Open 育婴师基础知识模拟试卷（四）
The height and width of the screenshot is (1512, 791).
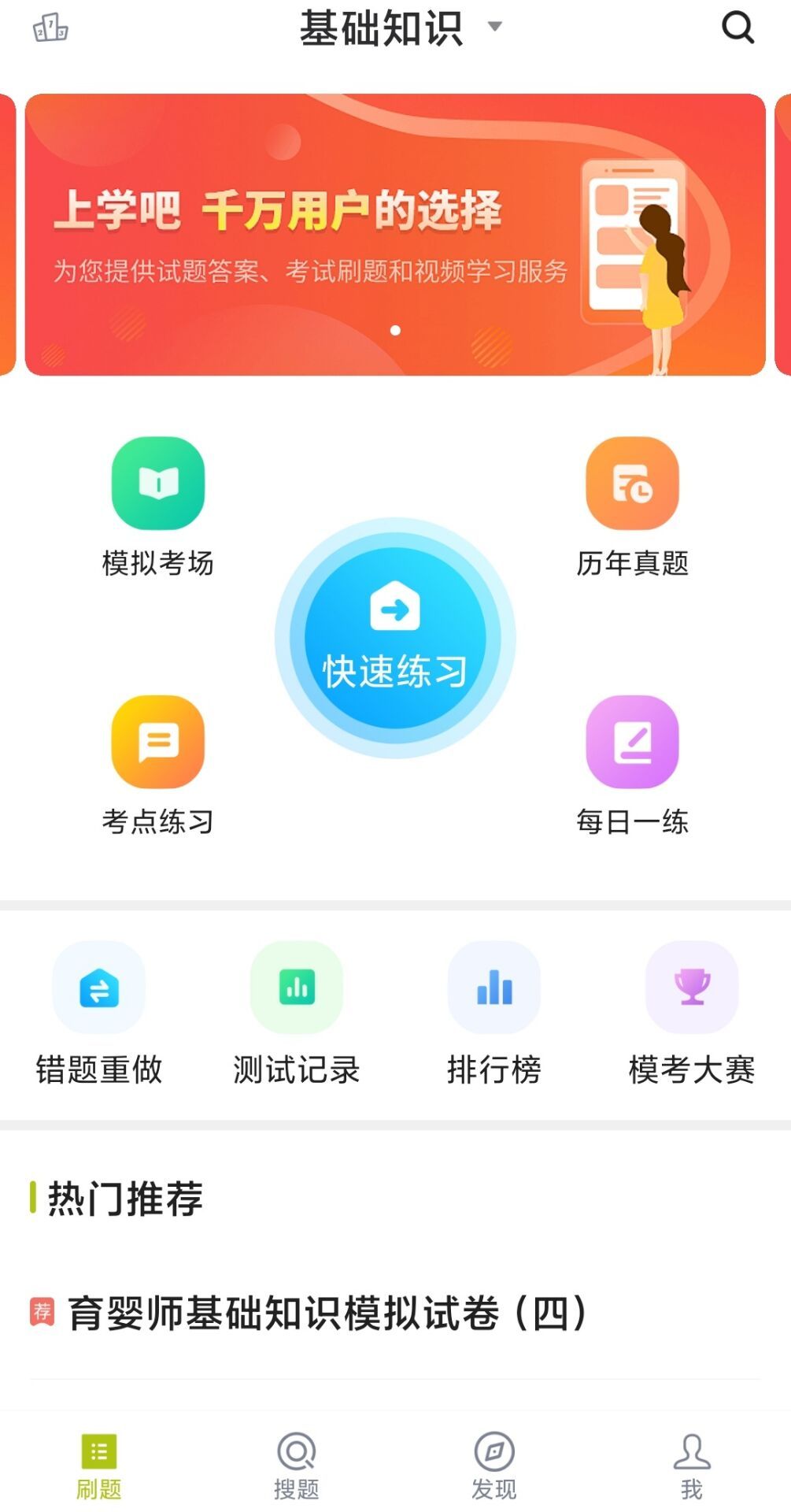click(327, 1313)
